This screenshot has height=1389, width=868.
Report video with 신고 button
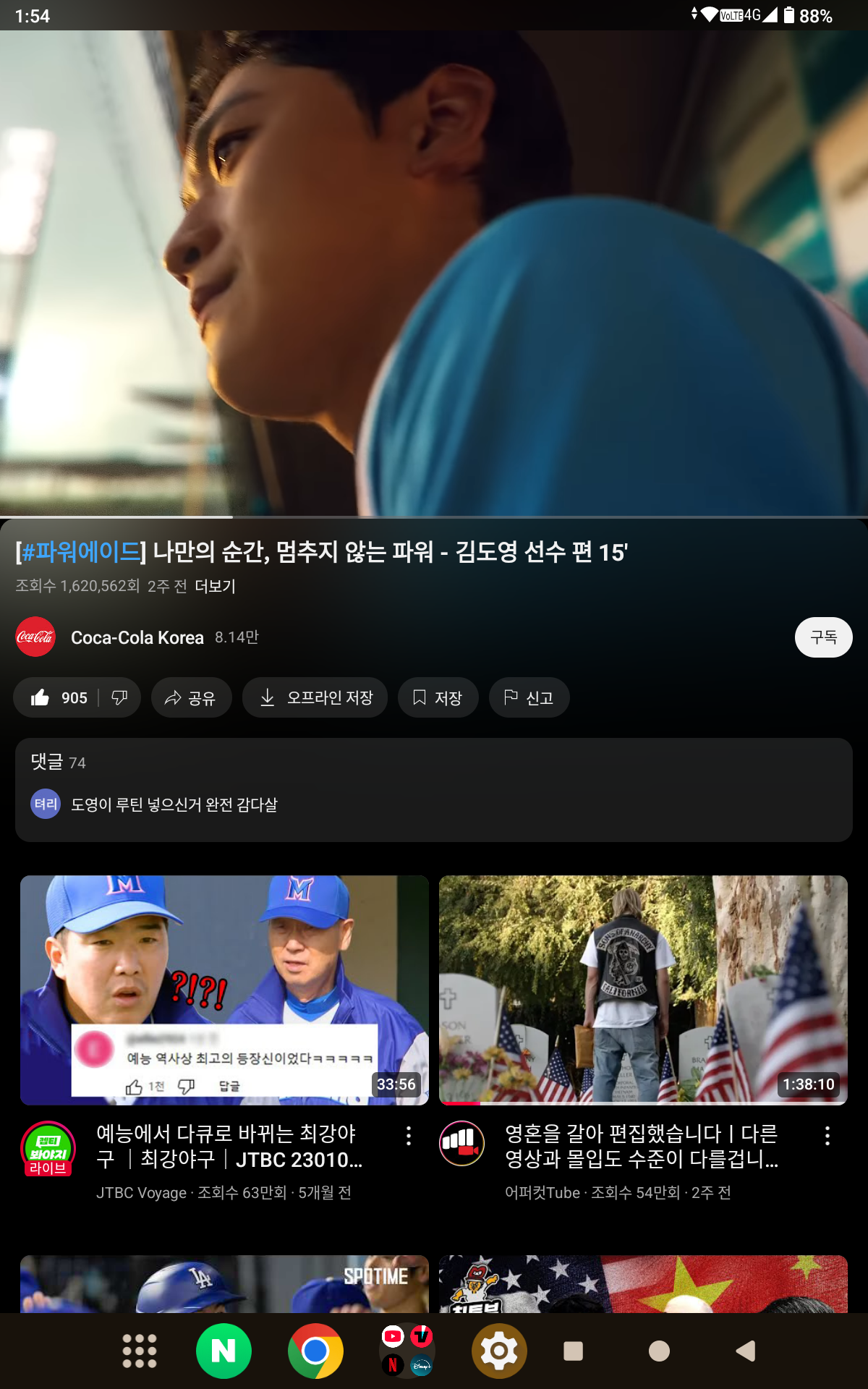coord(529,697)
